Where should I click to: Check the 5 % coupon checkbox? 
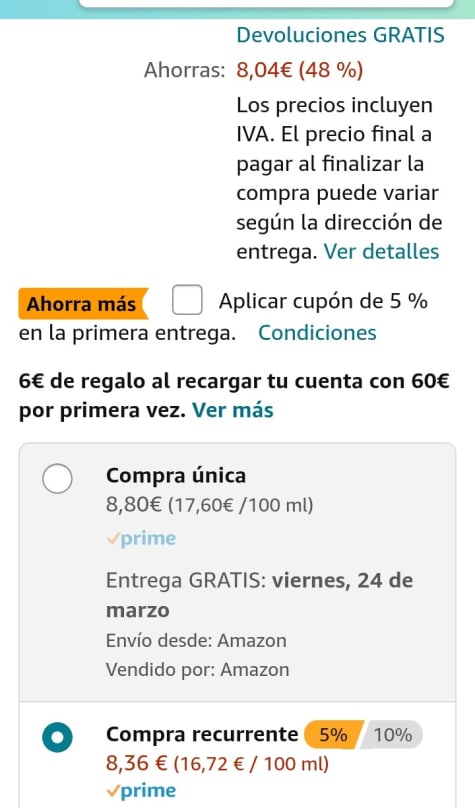[x=187, y=300]
